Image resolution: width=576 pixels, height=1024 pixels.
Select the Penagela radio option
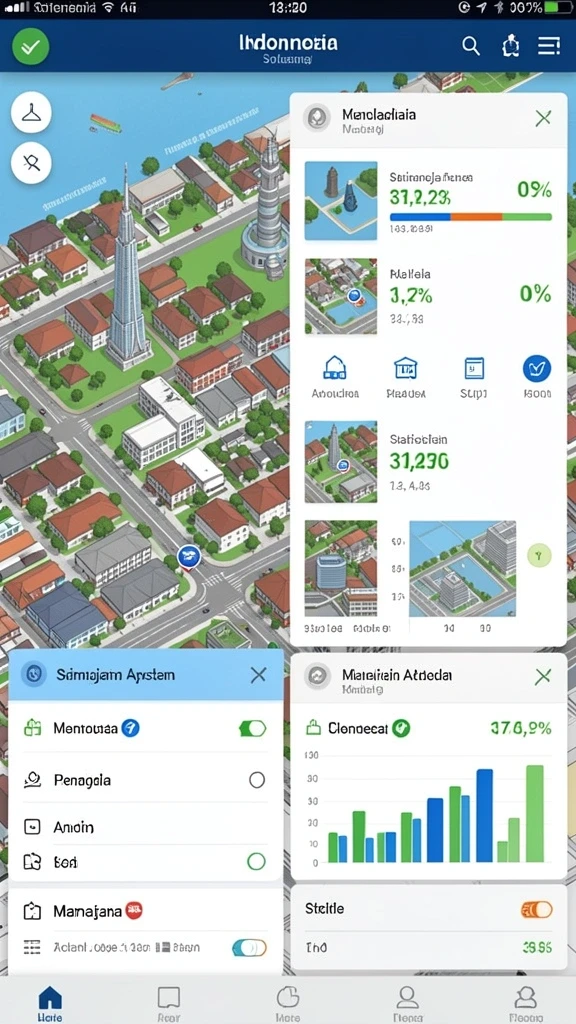click(257, 780)
